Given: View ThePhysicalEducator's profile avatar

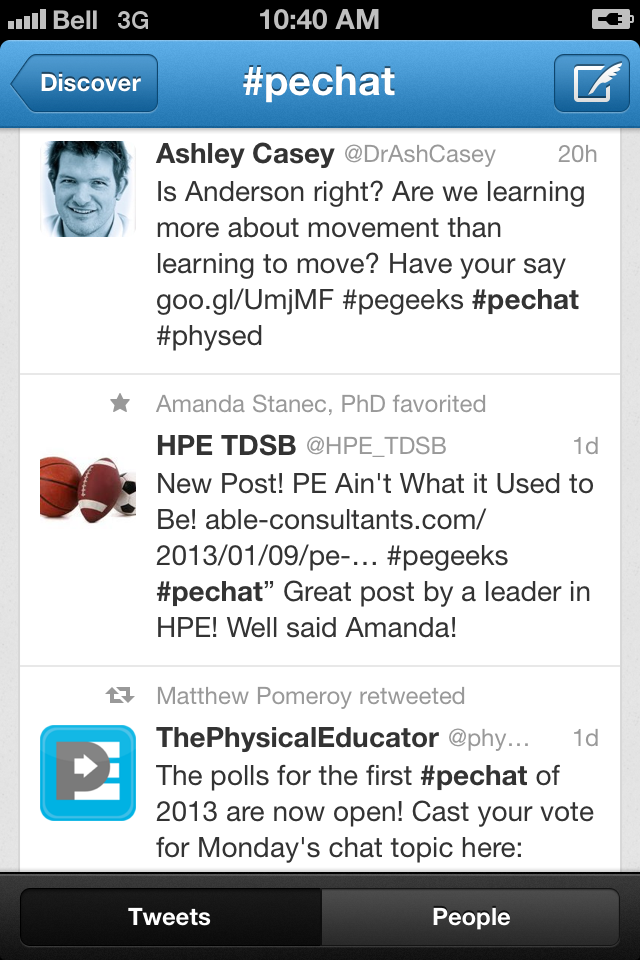Looking at the screenshot, I should click(x=87, y=773).
